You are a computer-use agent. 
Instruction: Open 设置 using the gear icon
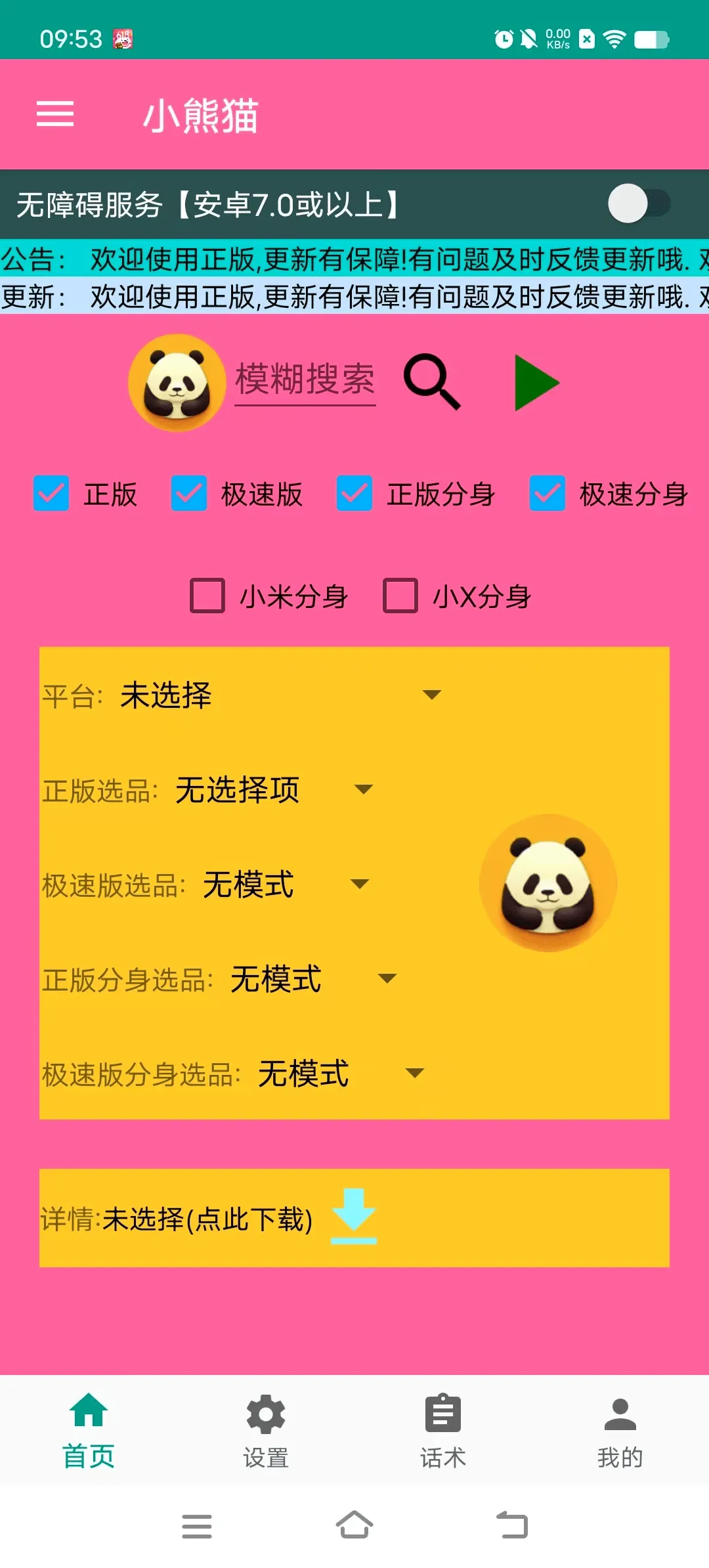266,1412
